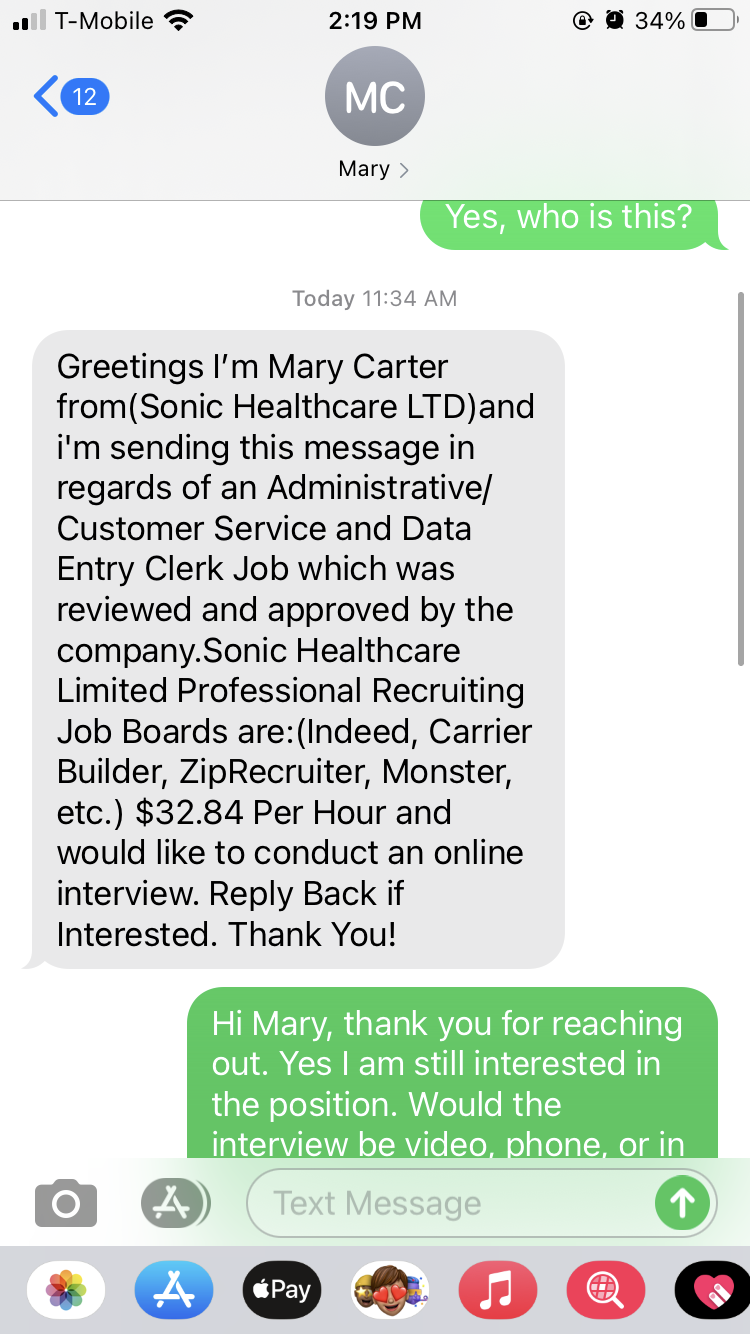The image size is (750, 1334).
Task: Open Digital Touch heart in the app strip
Action: (x=712, y=1290)
